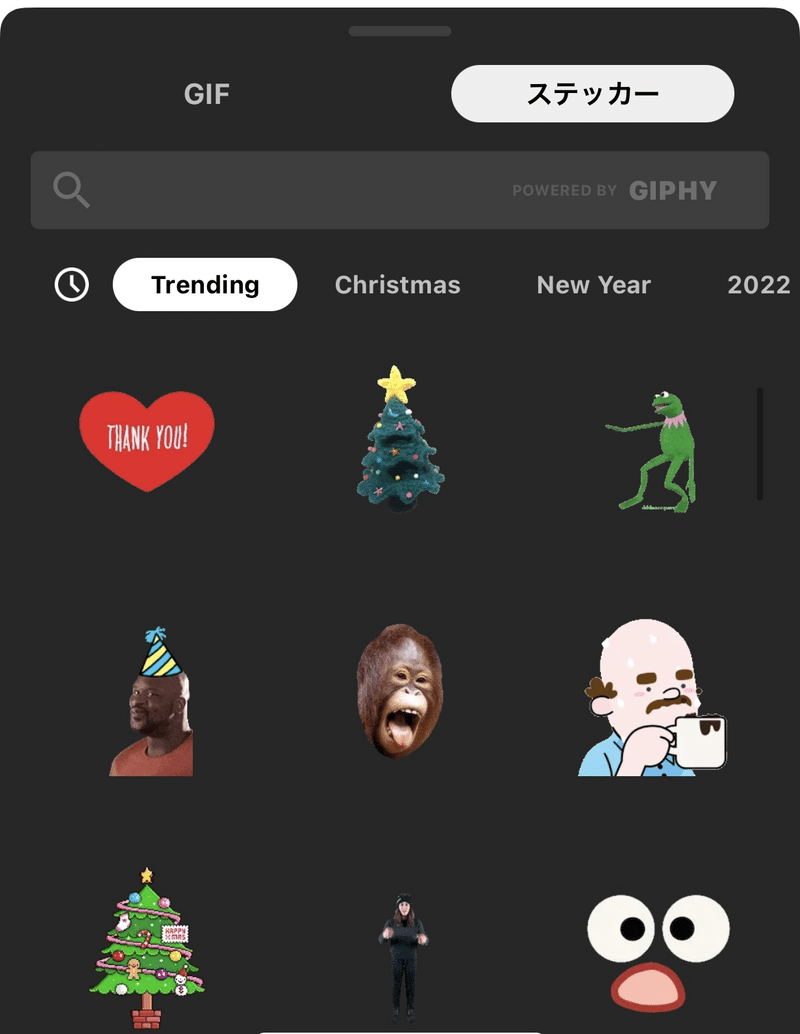Viewport: 800px width, 1034px height.
Task: Switch to the Christmas category
Action: point(397,285)
